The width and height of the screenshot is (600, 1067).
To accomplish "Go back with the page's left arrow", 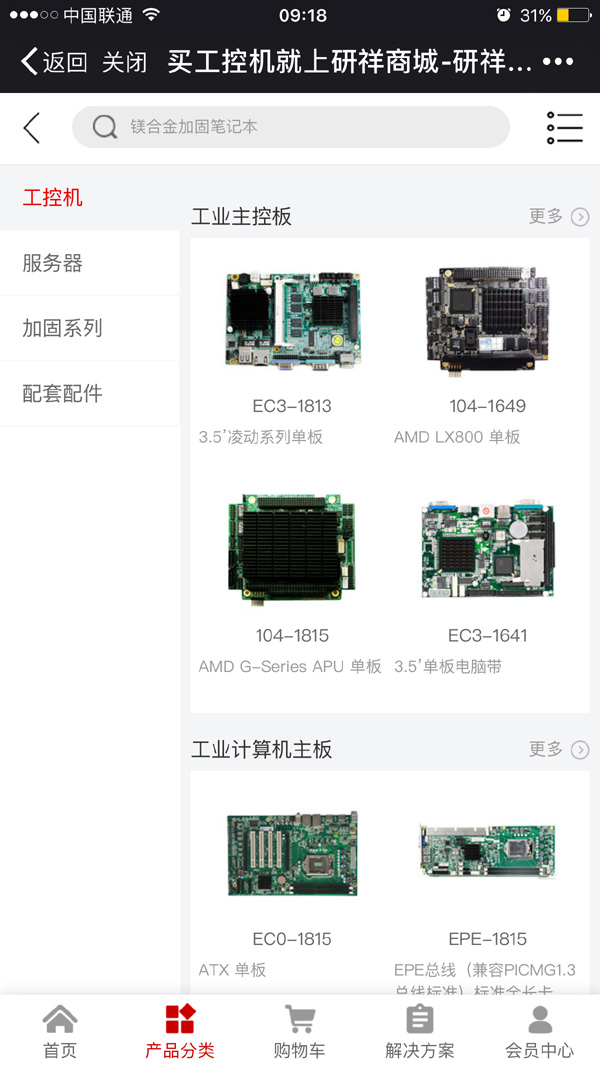I will [32, 128].
